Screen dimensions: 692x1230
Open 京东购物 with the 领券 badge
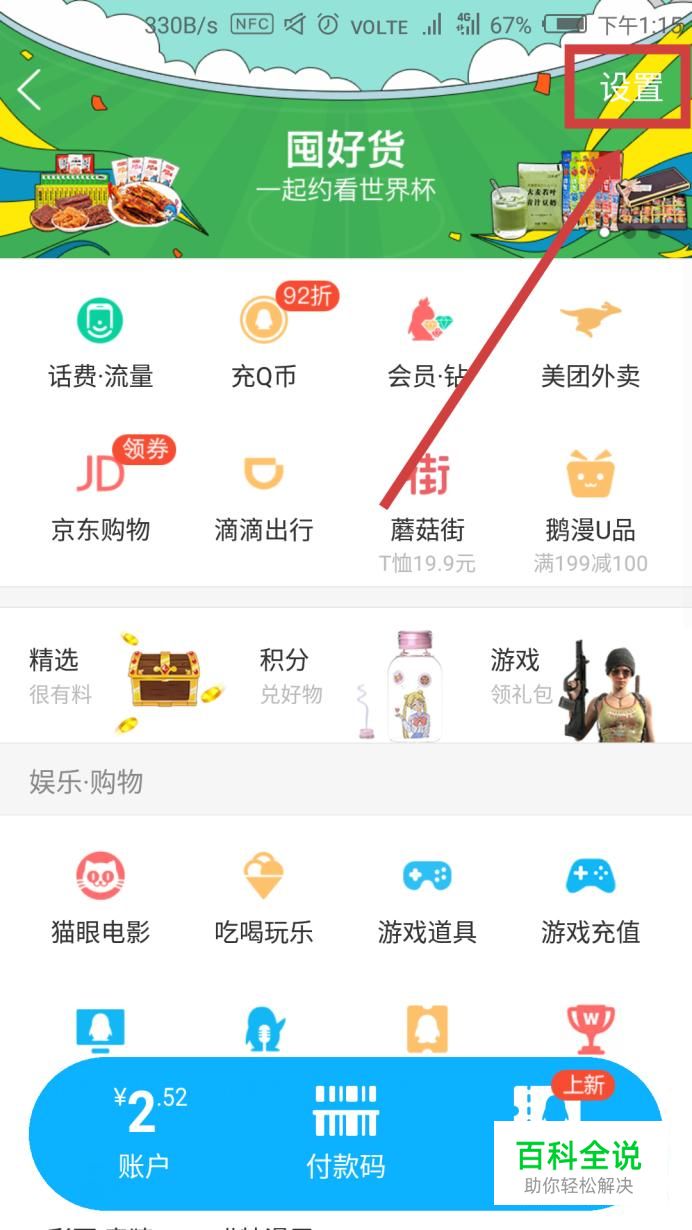click(100, 497)
